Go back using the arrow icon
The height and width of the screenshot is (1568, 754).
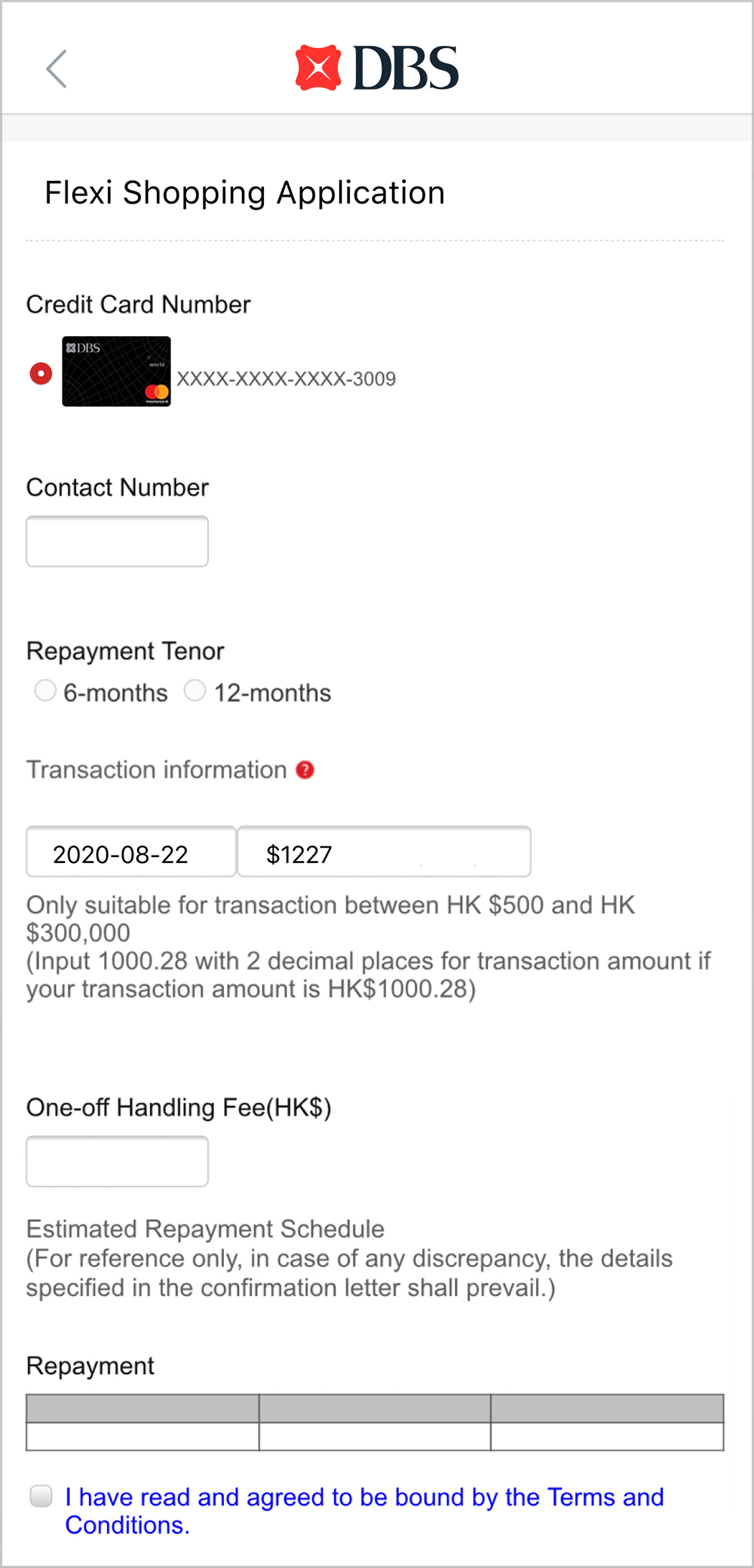click(x=57, y=69)
